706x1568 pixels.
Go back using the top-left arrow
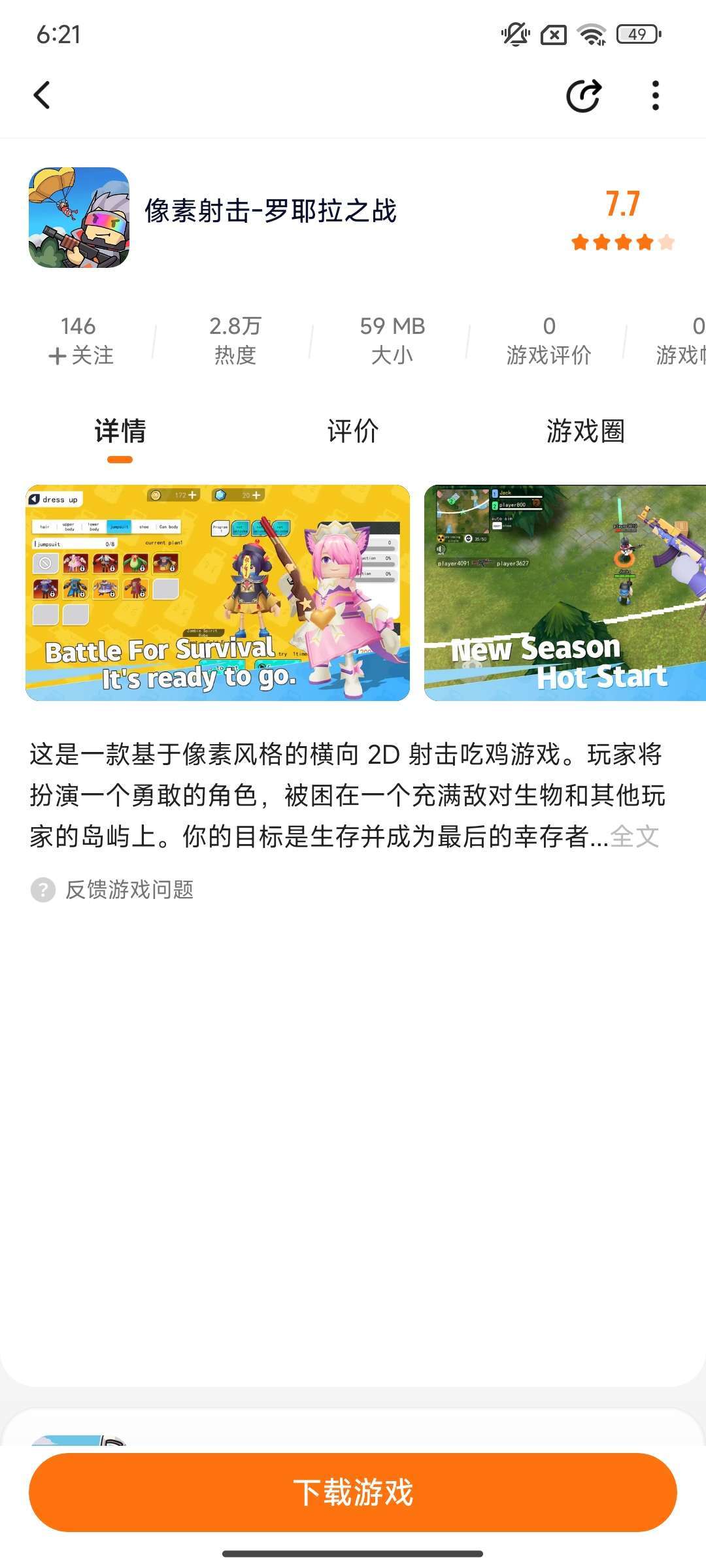[x=42, y=95]
